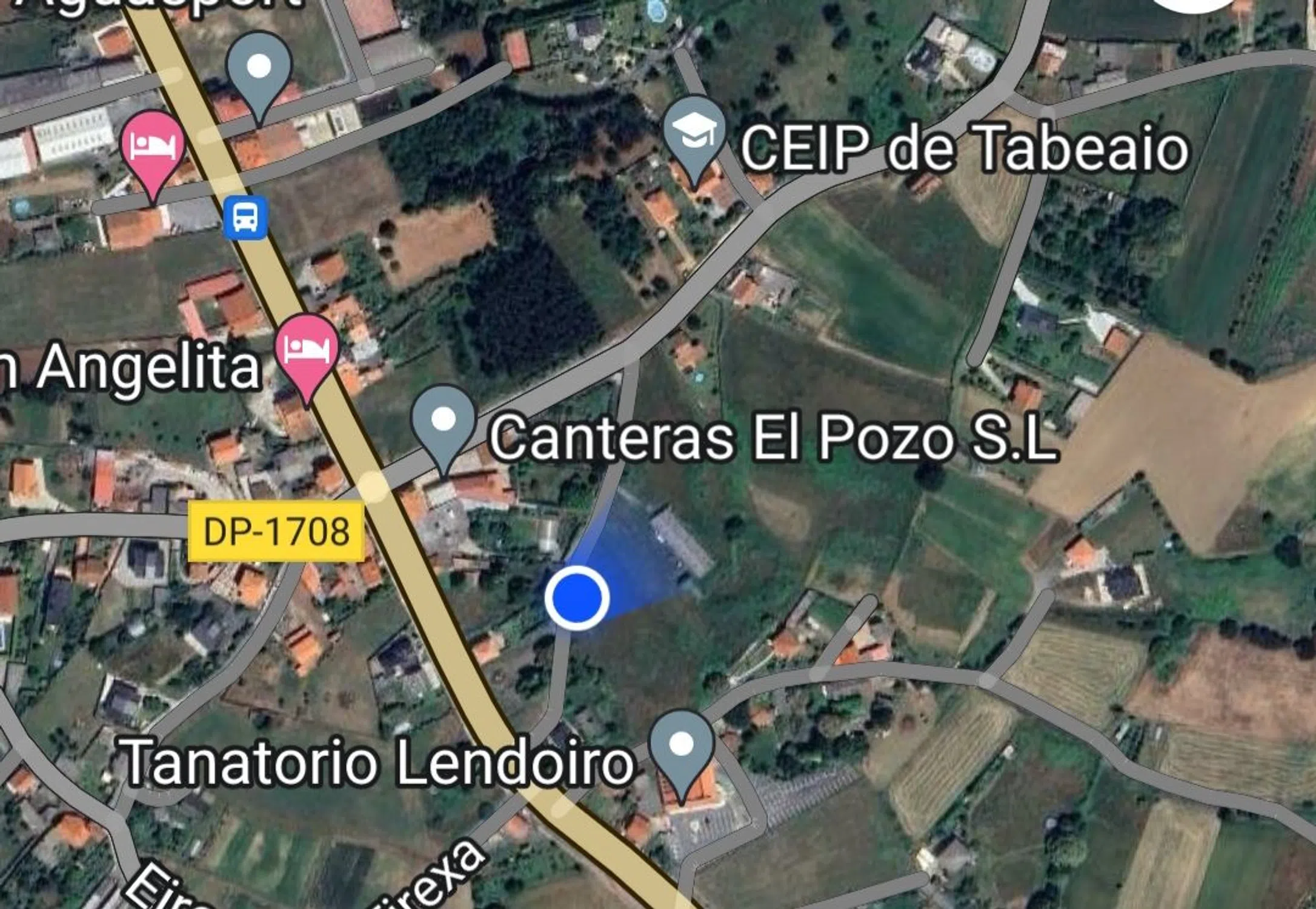Select the grey place pin below the Aguasport label
This screenshot has width=1316, height=909.
click(x=259, y=68)
